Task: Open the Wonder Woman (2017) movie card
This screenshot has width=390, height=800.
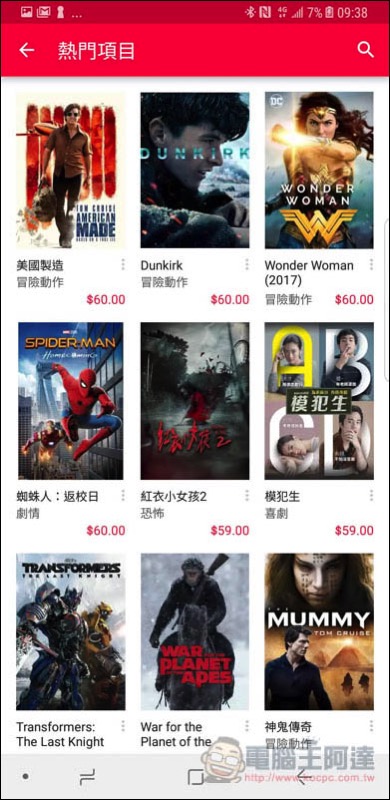Action: (x=319, y=200)
